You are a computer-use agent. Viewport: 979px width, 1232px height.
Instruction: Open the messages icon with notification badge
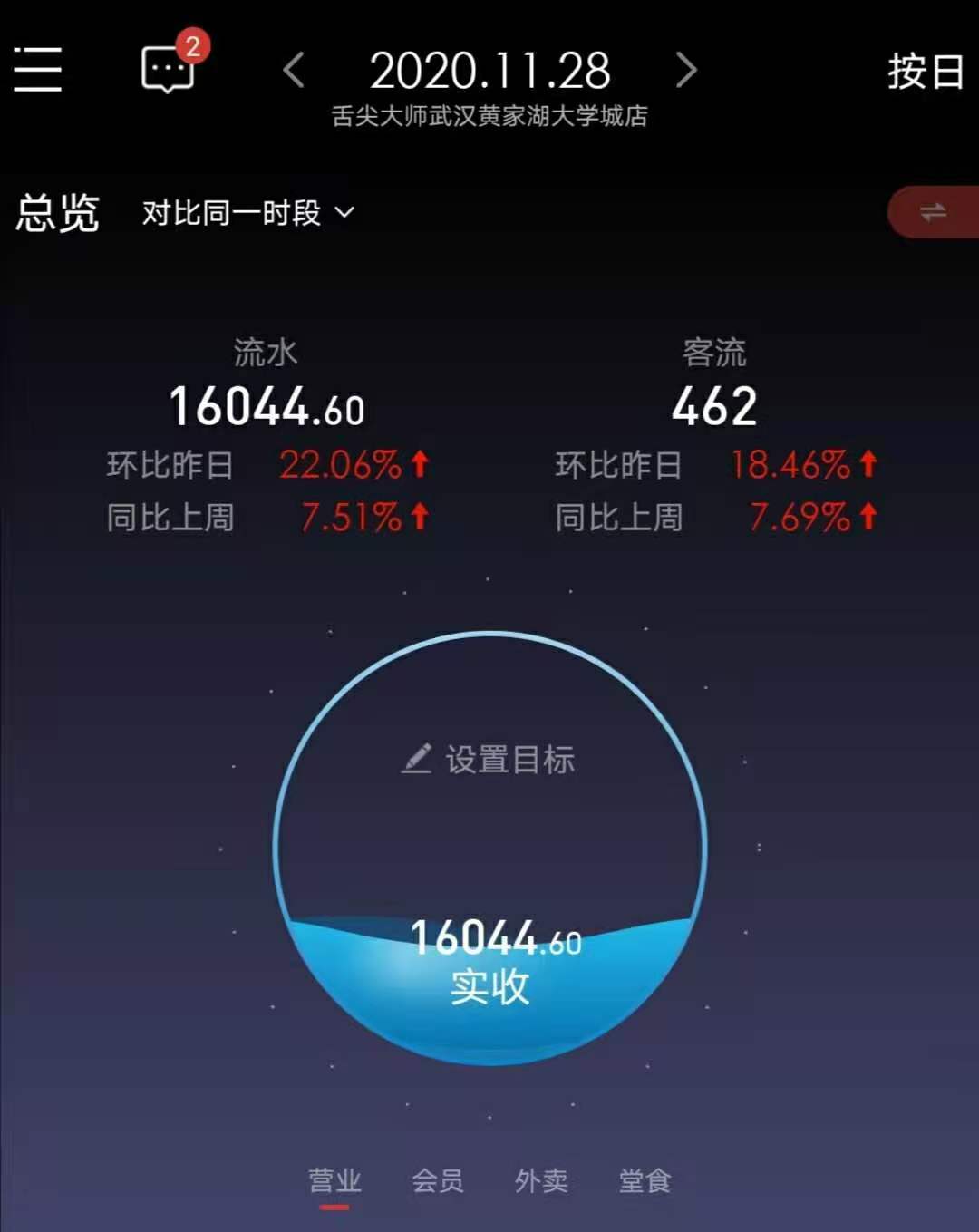click(165, 71)
